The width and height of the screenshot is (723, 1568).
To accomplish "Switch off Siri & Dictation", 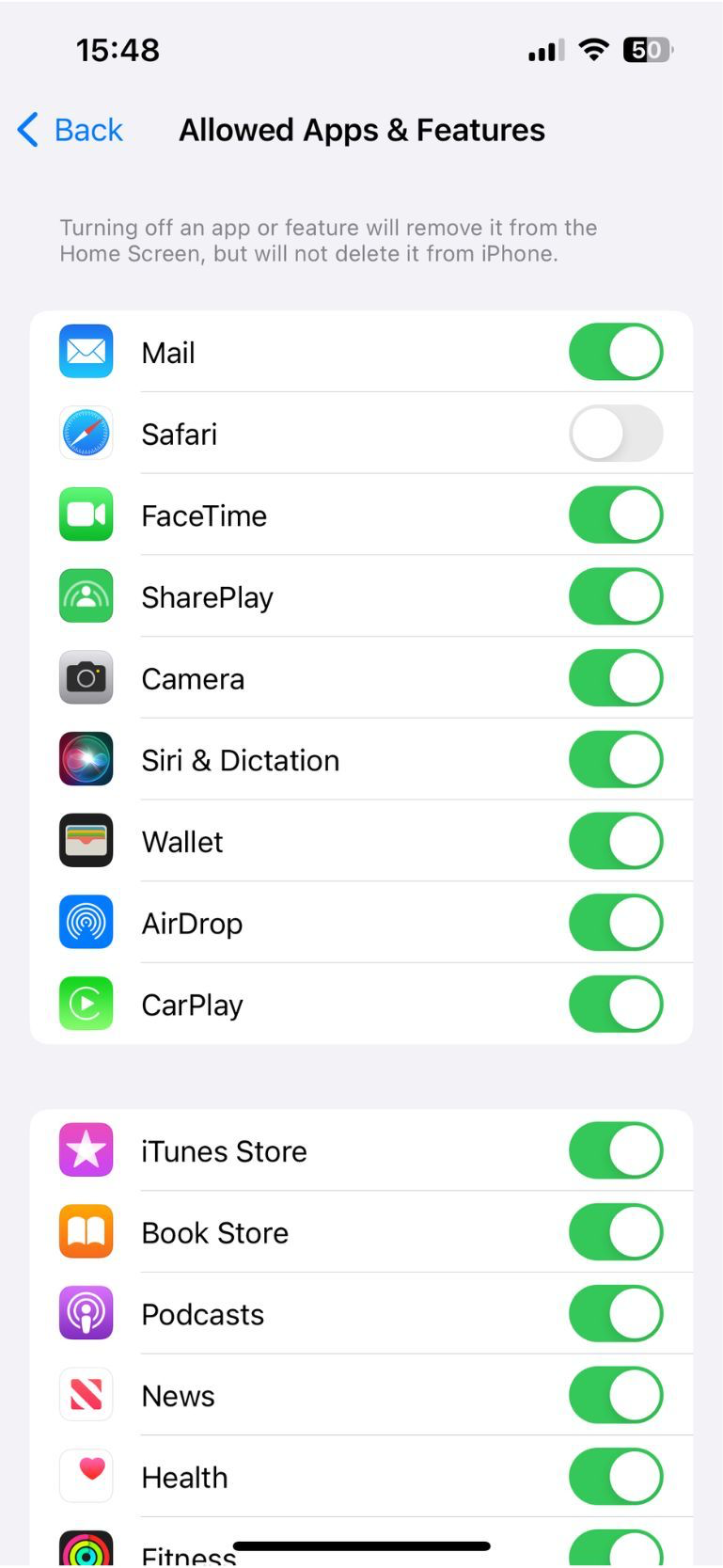I will pos(615,760).
